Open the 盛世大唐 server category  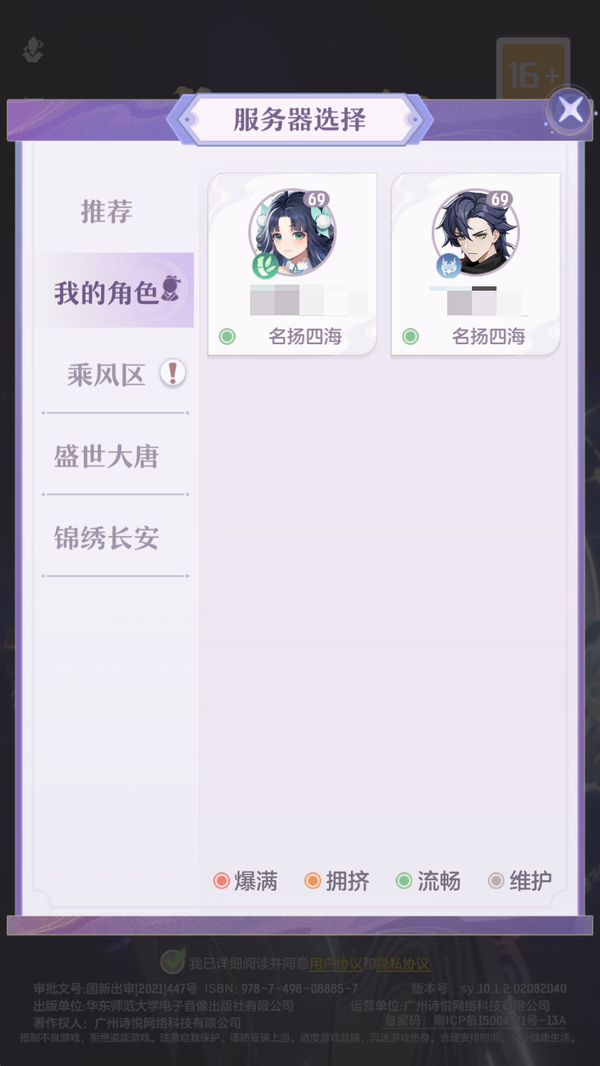pos(107,457)
